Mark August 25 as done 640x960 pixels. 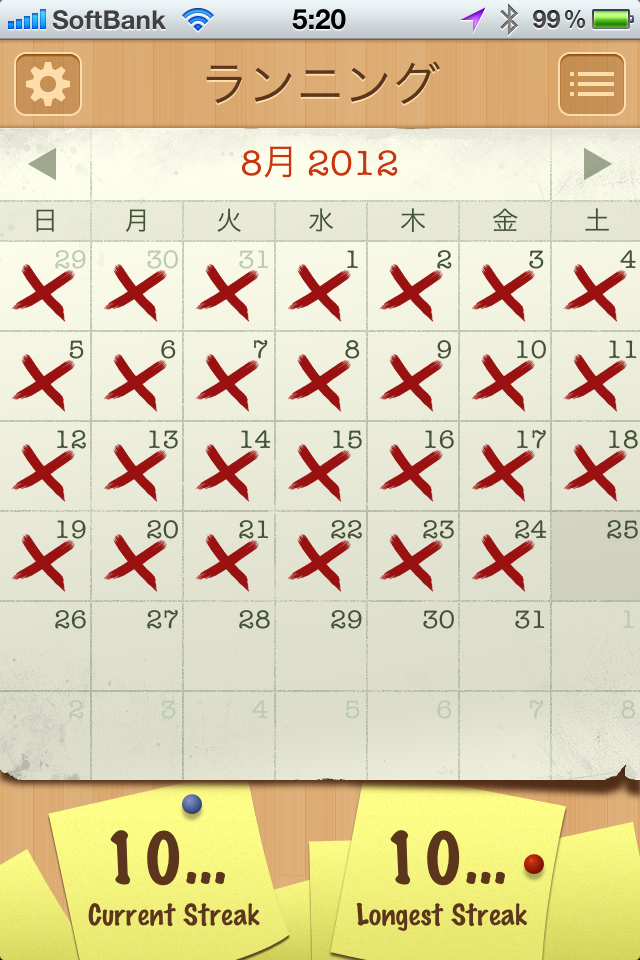(596, 557)
